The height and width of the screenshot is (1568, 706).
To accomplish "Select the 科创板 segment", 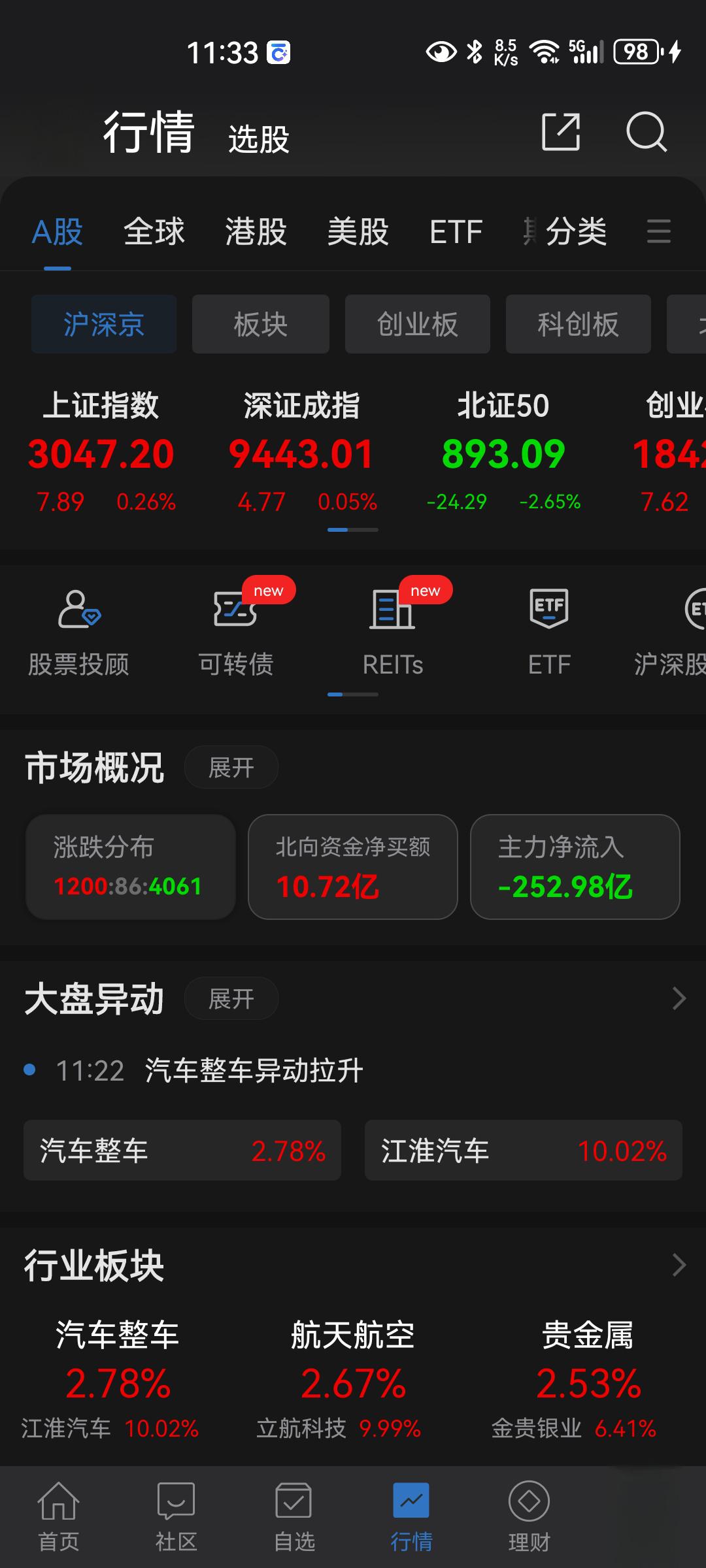I will coord(578,324).
